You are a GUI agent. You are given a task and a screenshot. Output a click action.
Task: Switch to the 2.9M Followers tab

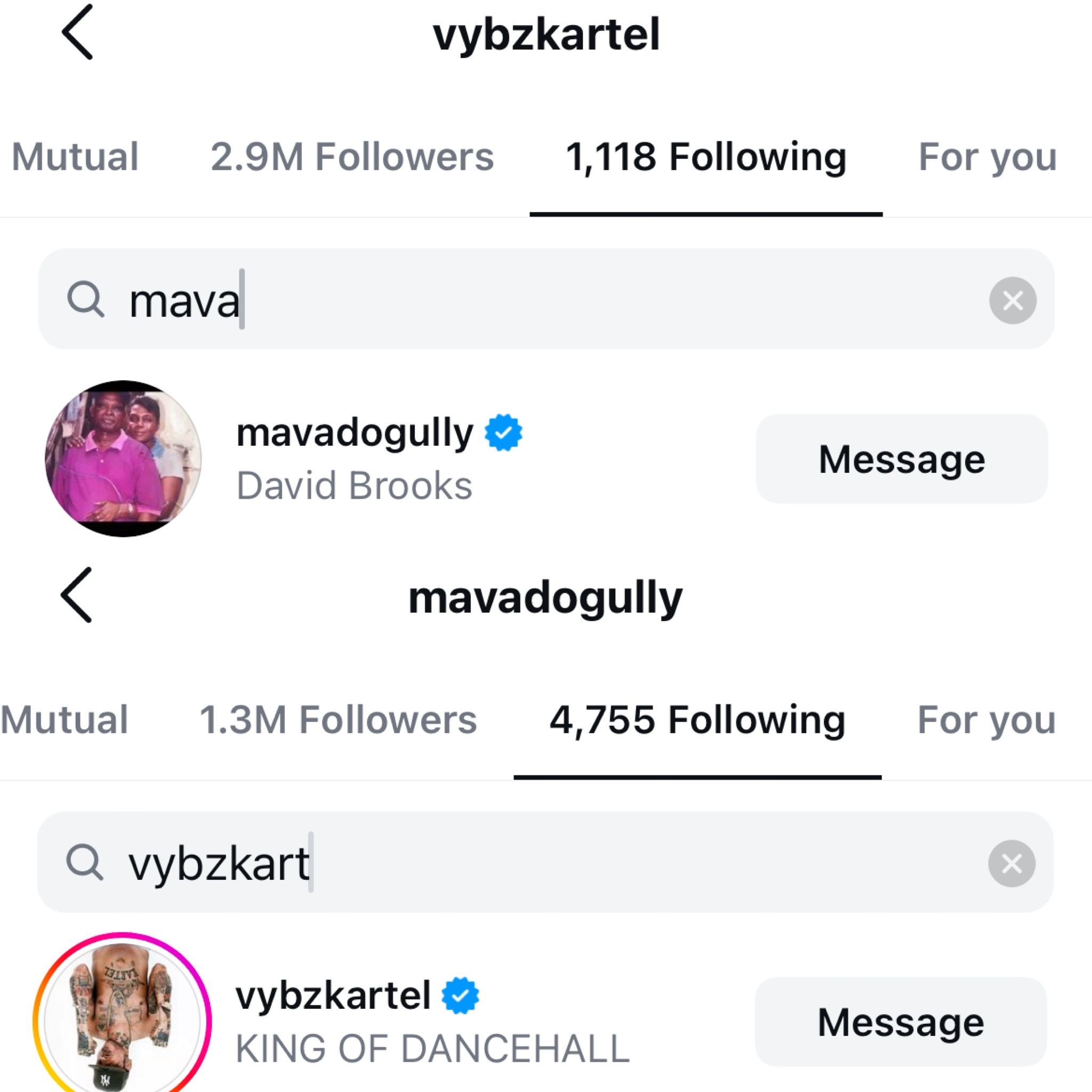click(x=351, y=157)
